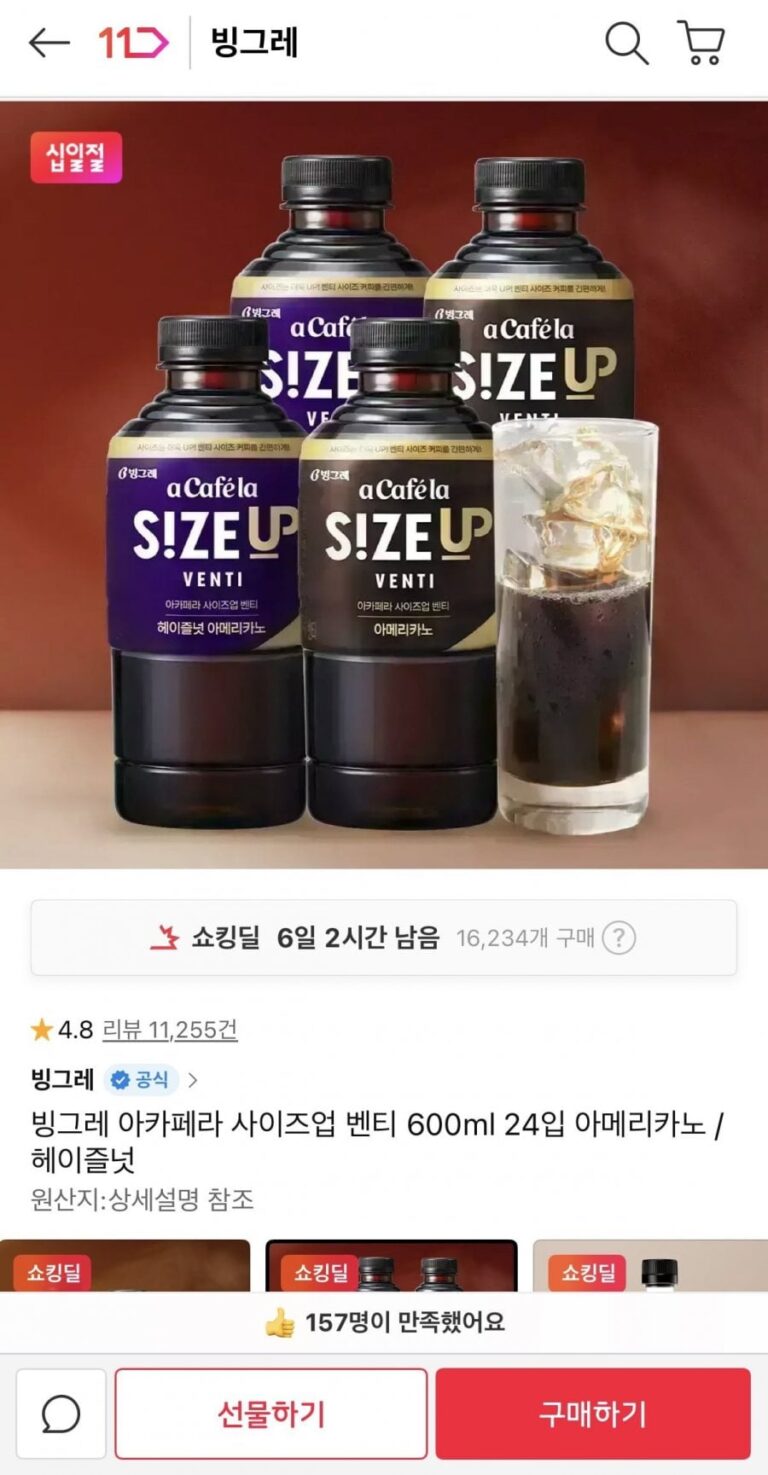Open the 리뷰 11,255건 link
Viewport: 768px width, 1475px height.
click(x=170, y=1029)
